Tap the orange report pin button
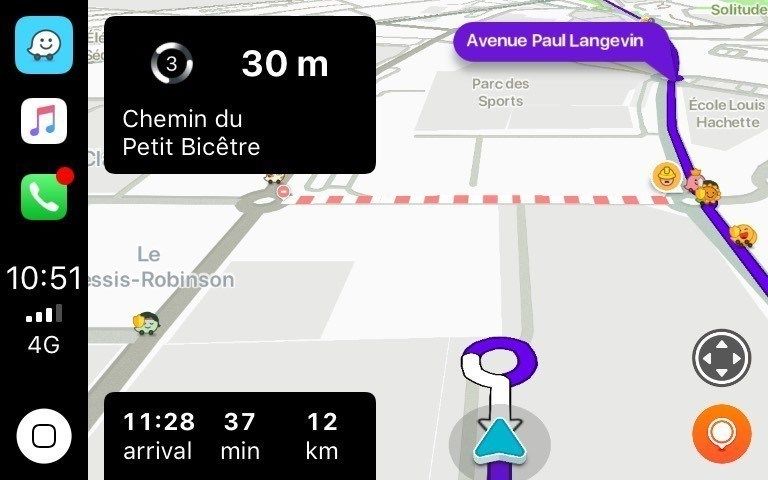The width and height of the screenshot is (768, 480). 721,436
